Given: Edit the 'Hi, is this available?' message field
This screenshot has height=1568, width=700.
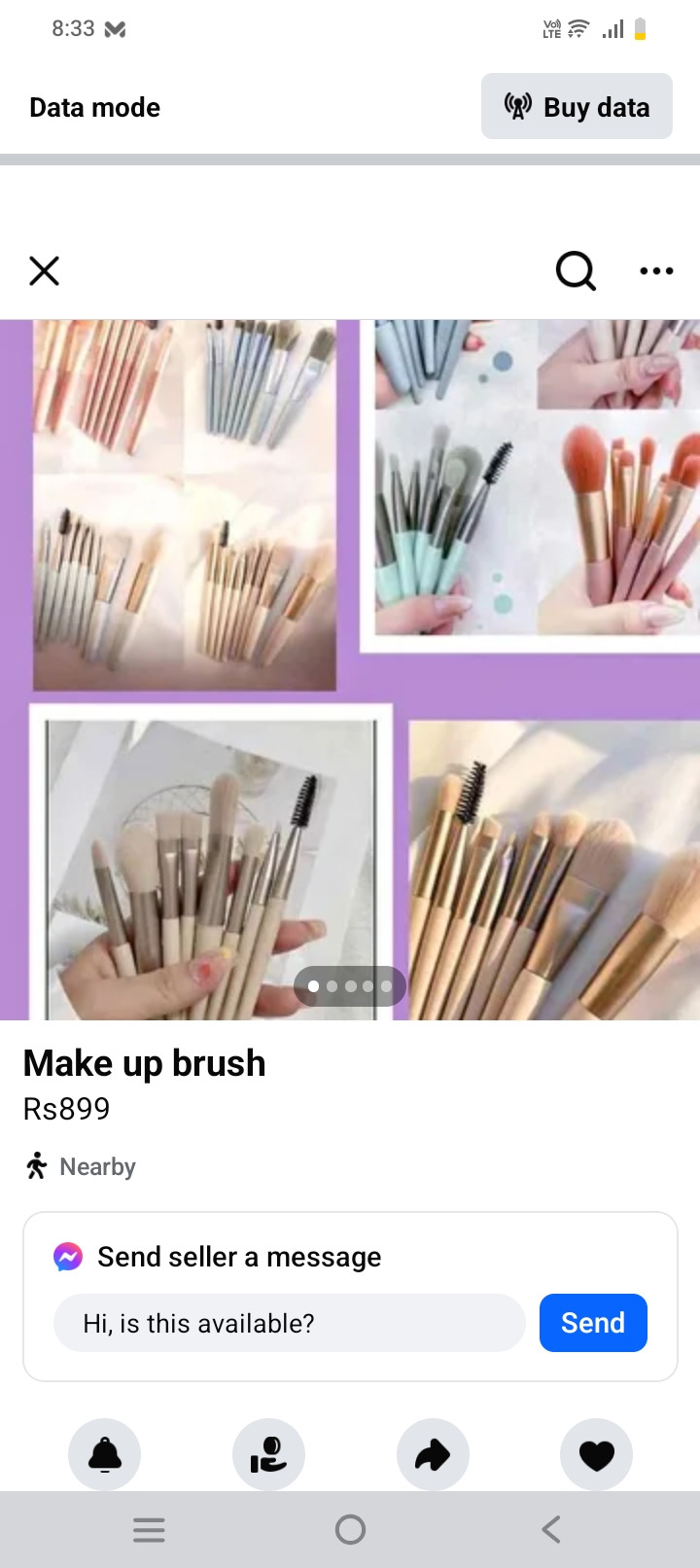Looking at the screenshot, I should click(x=290, y=1323).
